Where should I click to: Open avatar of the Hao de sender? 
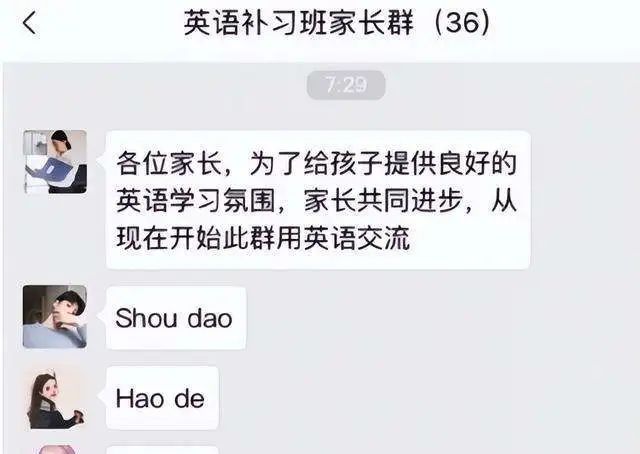coord(54,397)
